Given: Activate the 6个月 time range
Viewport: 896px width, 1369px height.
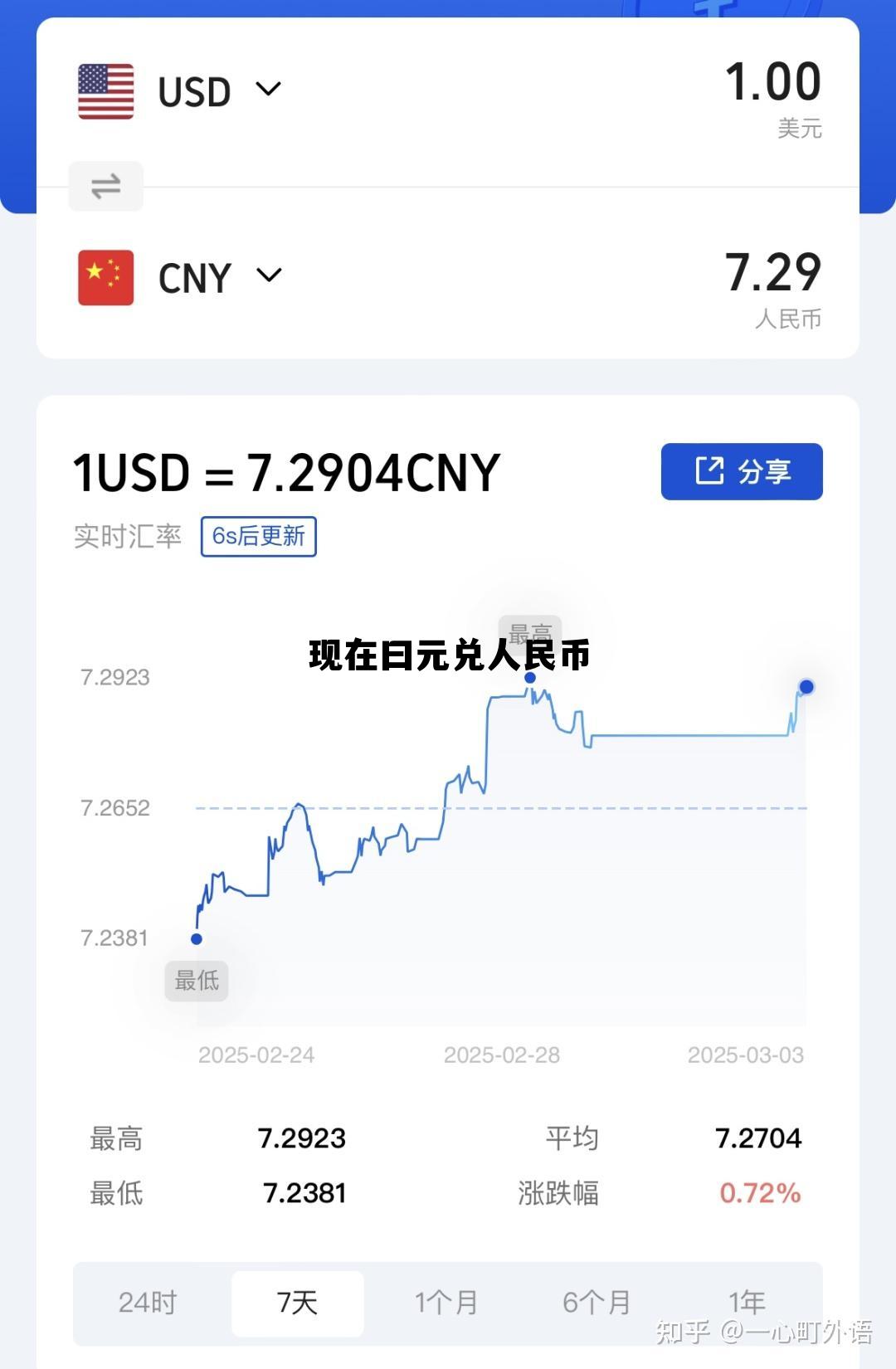Looking at the screenshot, I should [x=597, y=1303].
